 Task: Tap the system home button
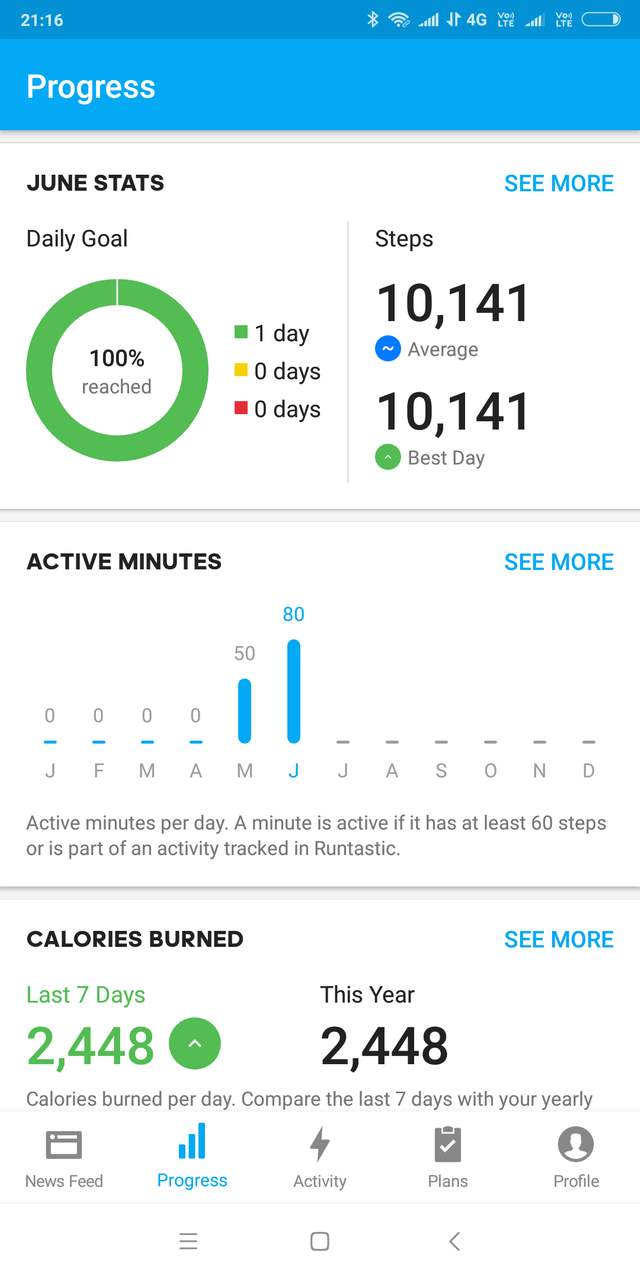click(x=320, y=1241)
